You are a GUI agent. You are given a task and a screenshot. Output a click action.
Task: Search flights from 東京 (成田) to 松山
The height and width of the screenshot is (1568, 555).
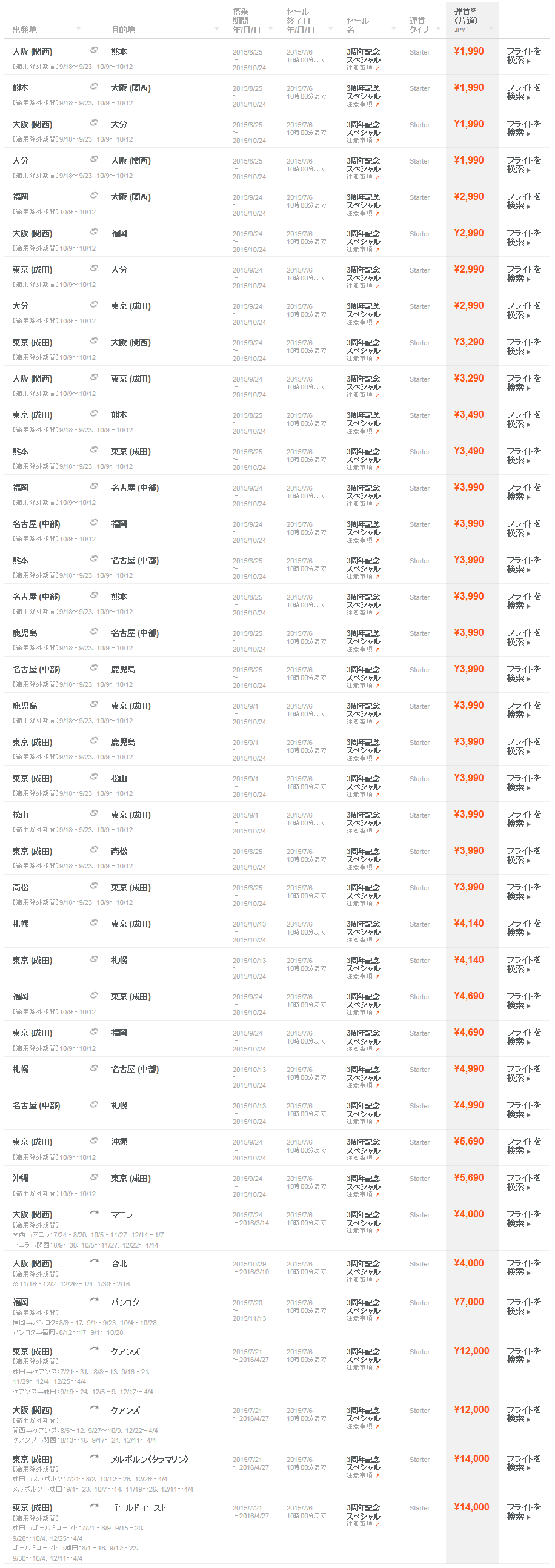(523, 782)
